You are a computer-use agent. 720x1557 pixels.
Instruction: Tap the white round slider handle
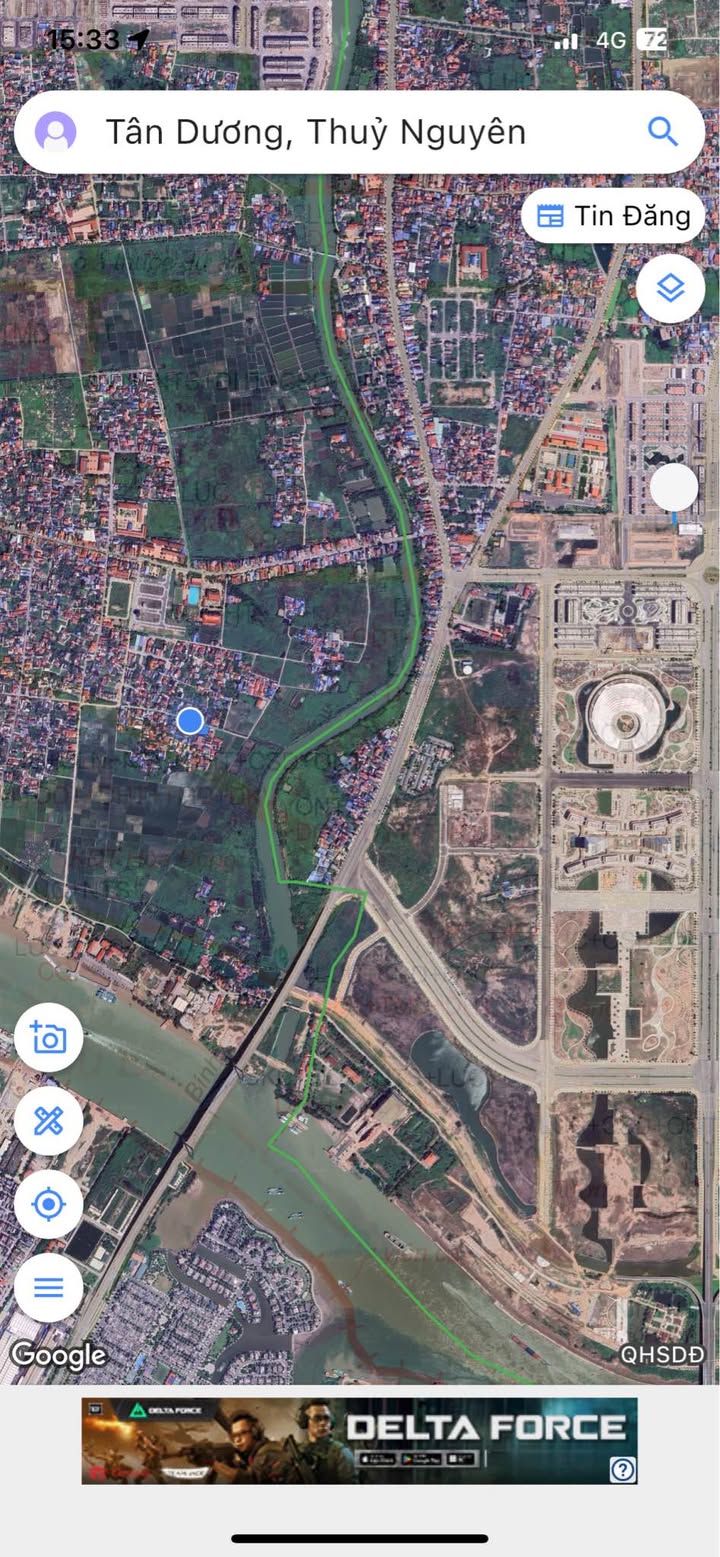tap(673, 489)
